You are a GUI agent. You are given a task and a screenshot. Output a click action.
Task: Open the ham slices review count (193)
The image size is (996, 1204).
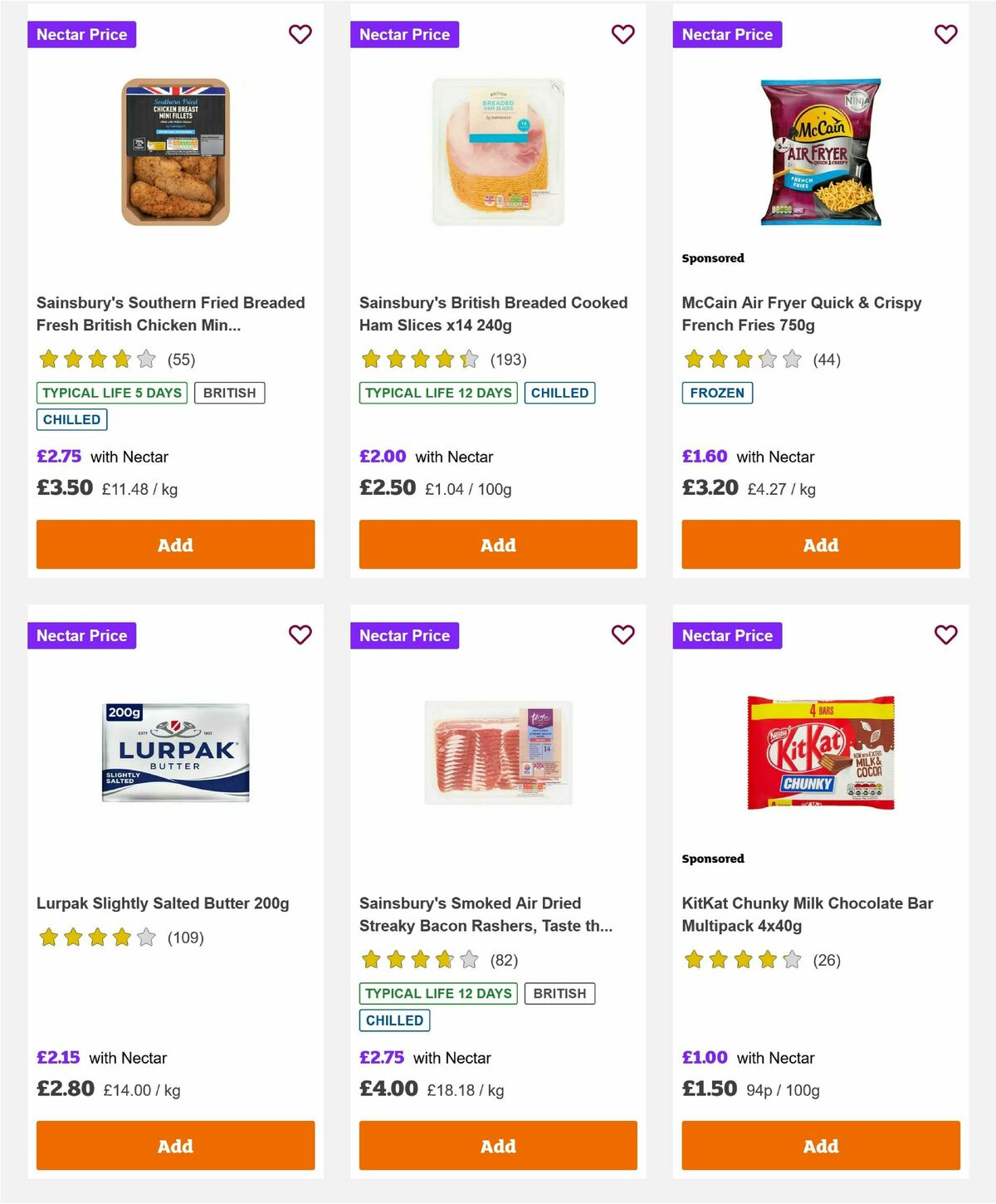coord(508,360)
